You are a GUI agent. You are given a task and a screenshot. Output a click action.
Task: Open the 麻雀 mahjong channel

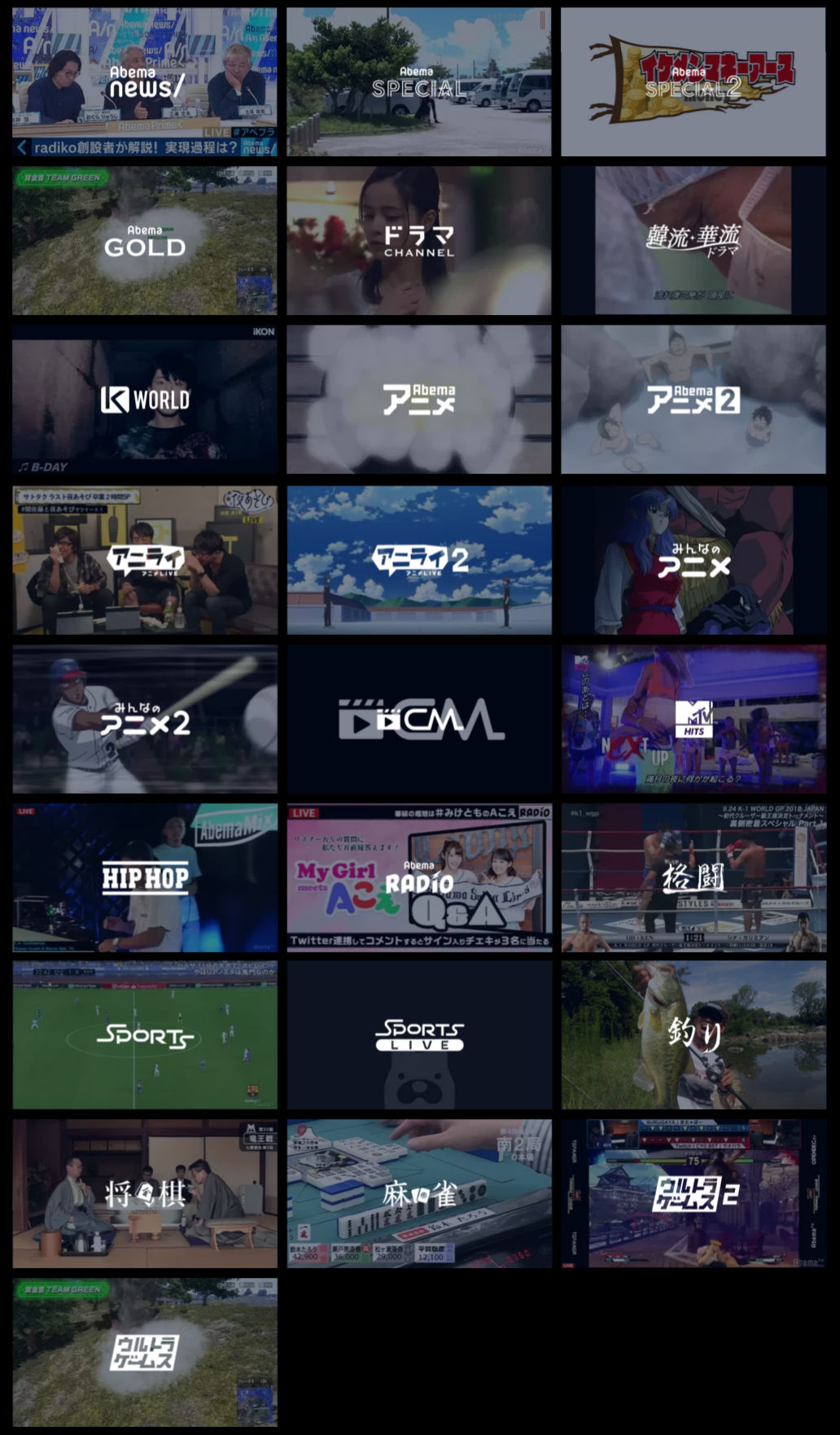(419, 1193)
